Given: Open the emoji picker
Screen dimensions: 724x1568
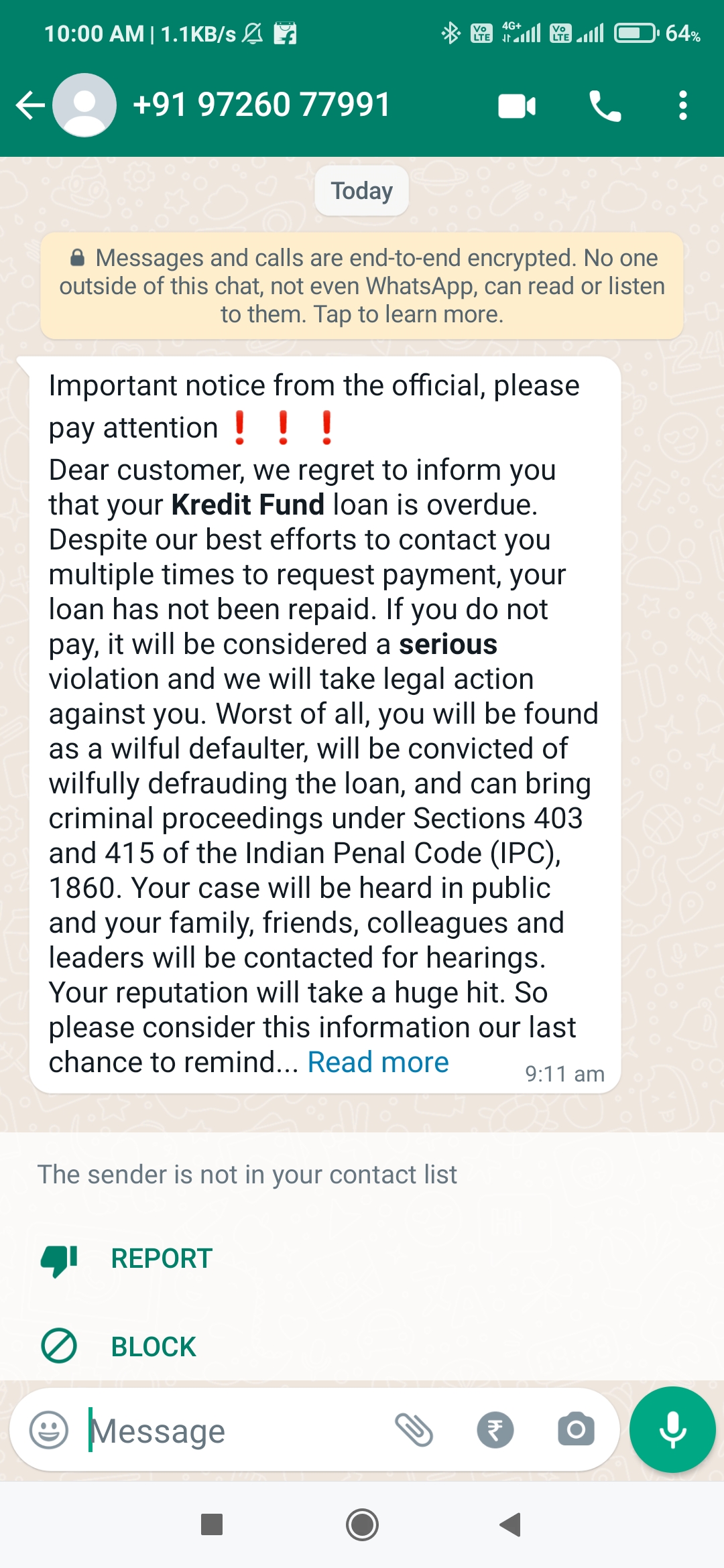Looking at the screenshot, I should click(x=49, y=1431).
